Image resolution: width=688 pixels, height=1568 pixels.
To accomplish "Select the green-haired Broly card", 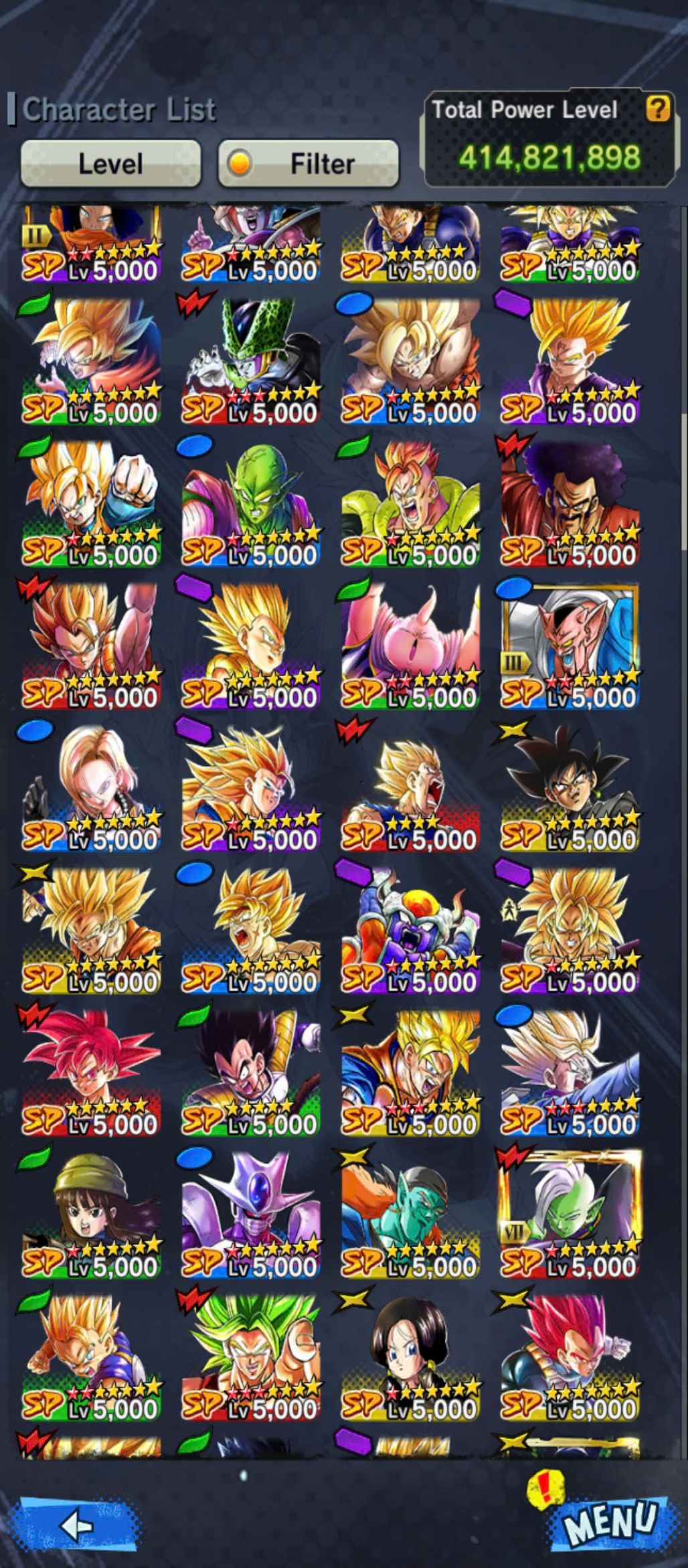I will [251, 1358].
